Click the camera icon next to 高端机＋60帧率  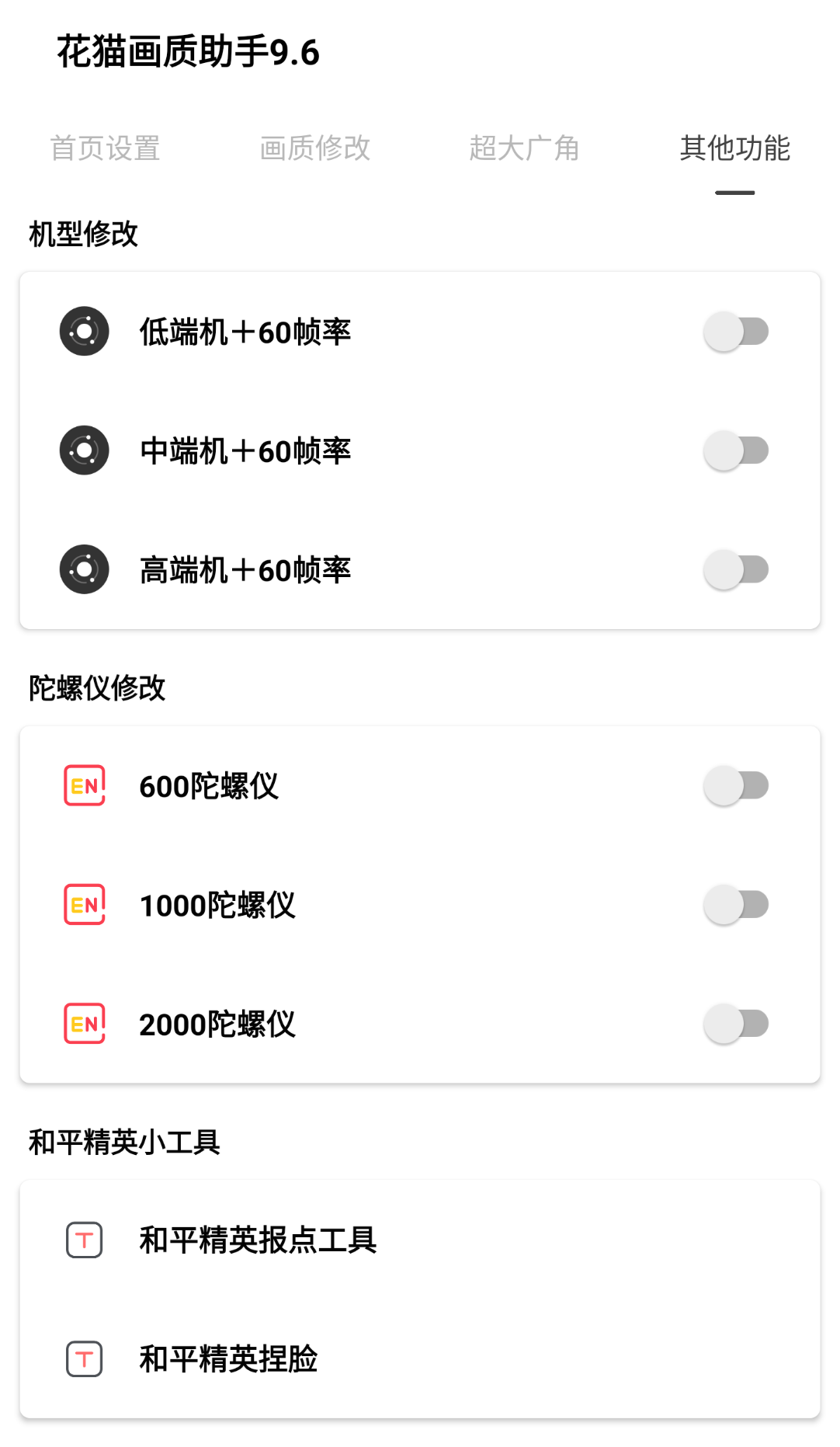84,569
